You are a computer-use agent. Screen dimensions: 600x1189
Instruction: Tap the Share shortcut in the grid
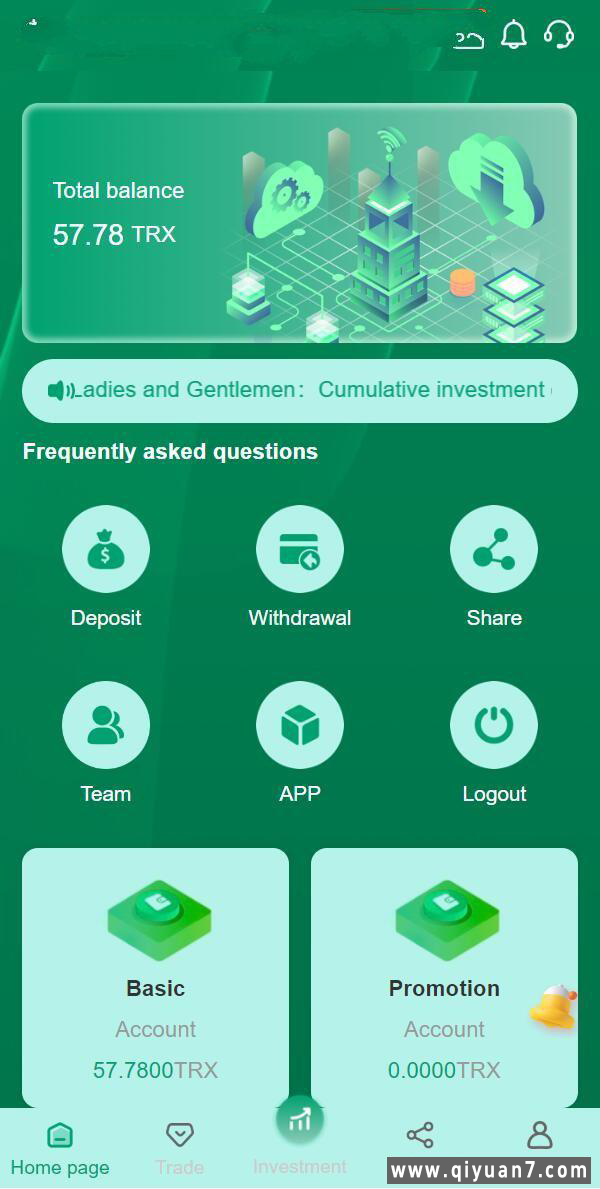coord(494,550)
